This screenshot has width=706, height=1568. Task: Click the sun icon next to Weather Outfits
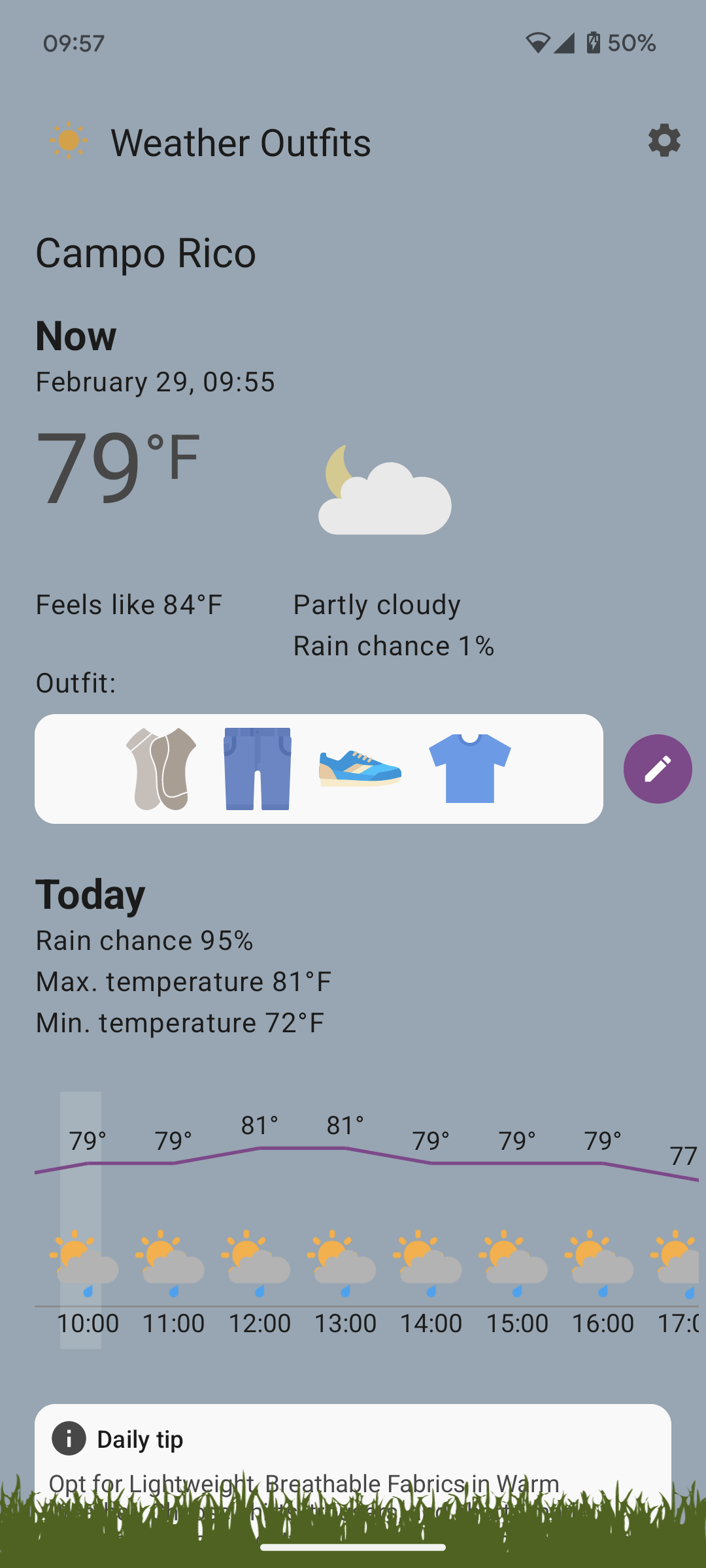coord(68,140)
